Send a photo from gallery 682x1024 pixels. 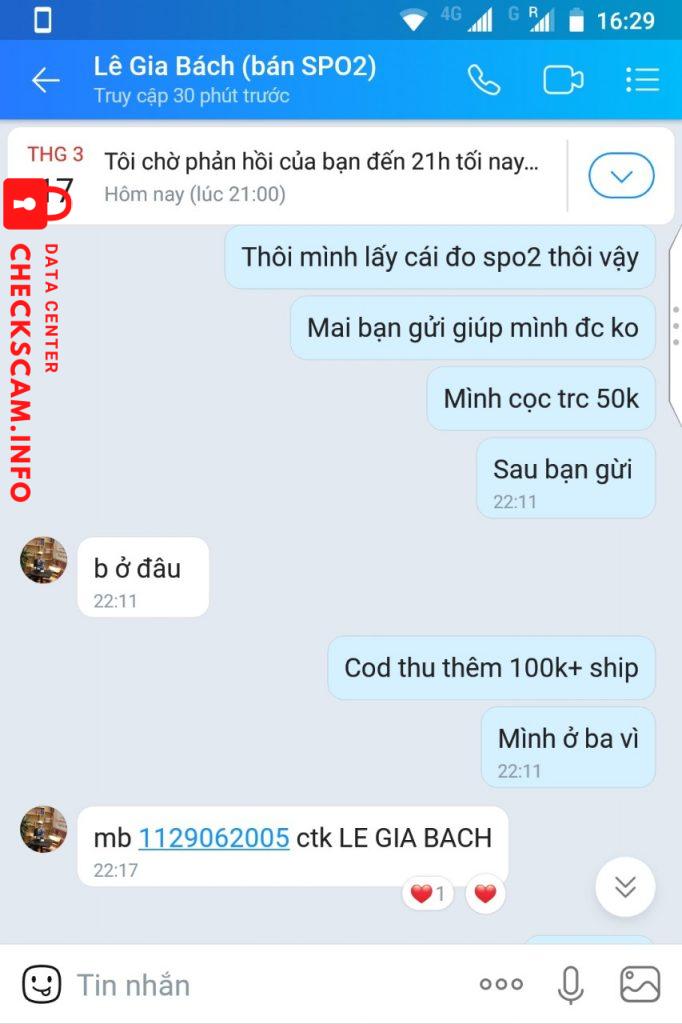pyautogui.click(x=640, y=985)
